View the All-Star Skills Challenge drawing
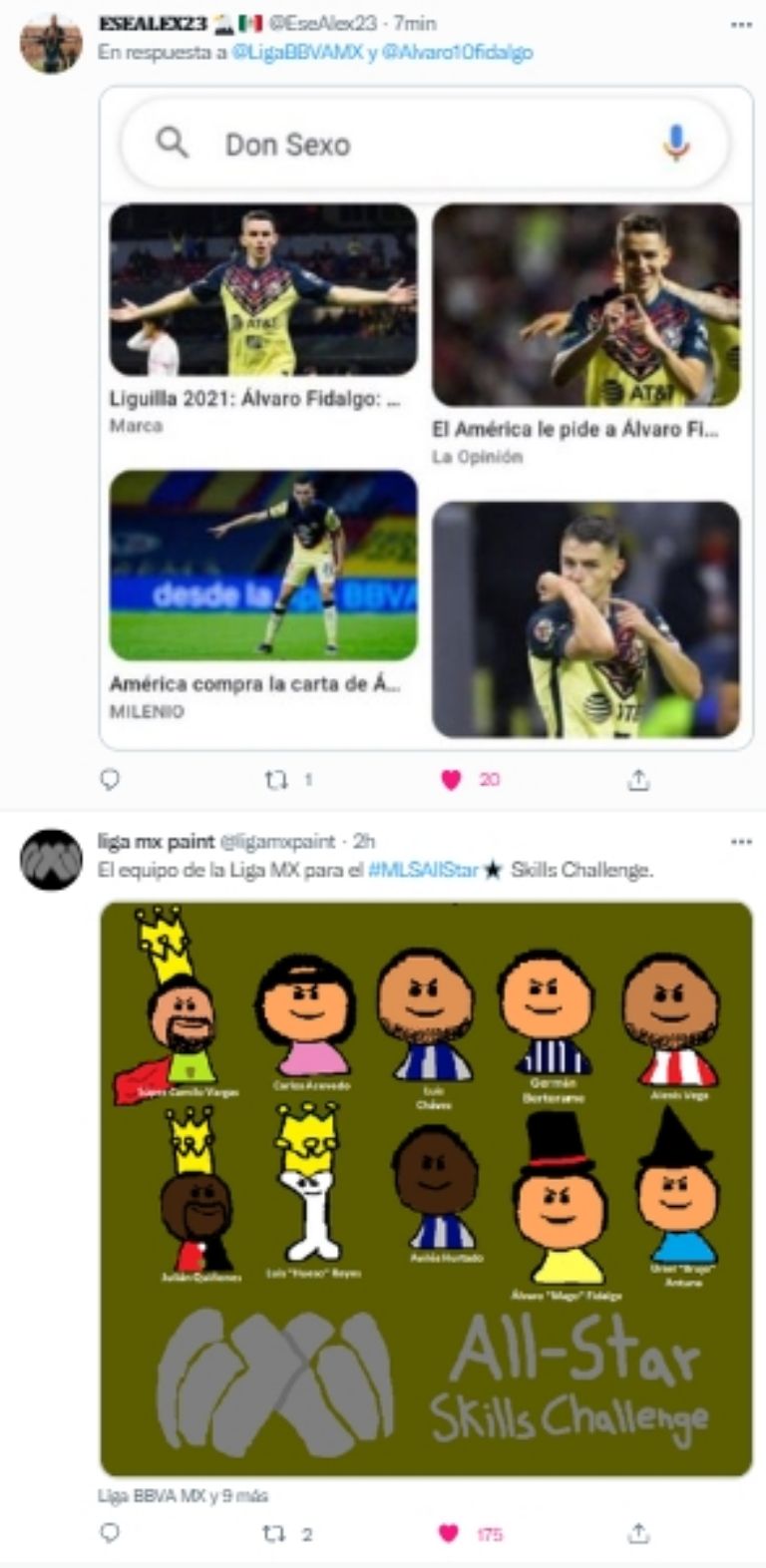The image size is (766, 1568). point(426,1187)
